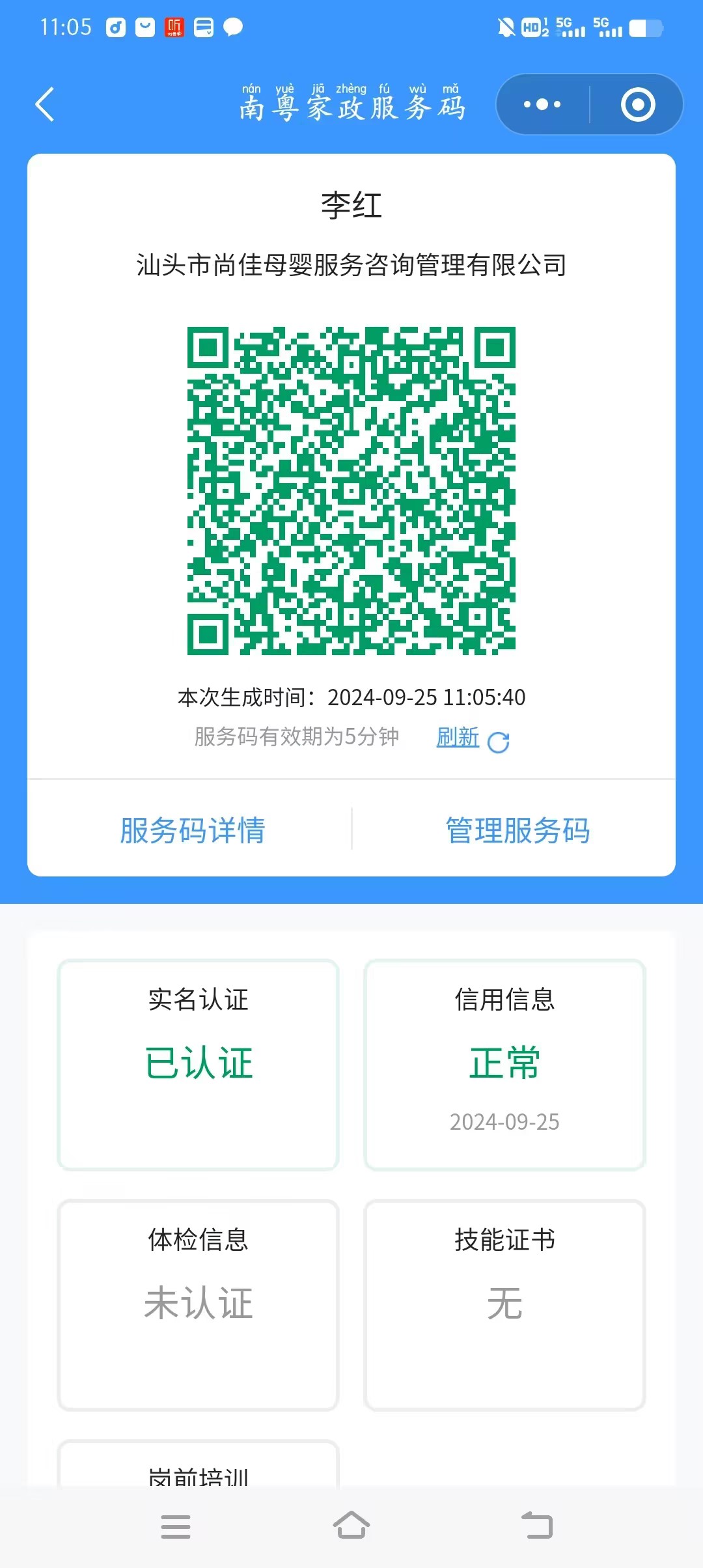This screenshot has width=703, height=1568.
Task: Open 服务码详情
Action: coord(192,830)
